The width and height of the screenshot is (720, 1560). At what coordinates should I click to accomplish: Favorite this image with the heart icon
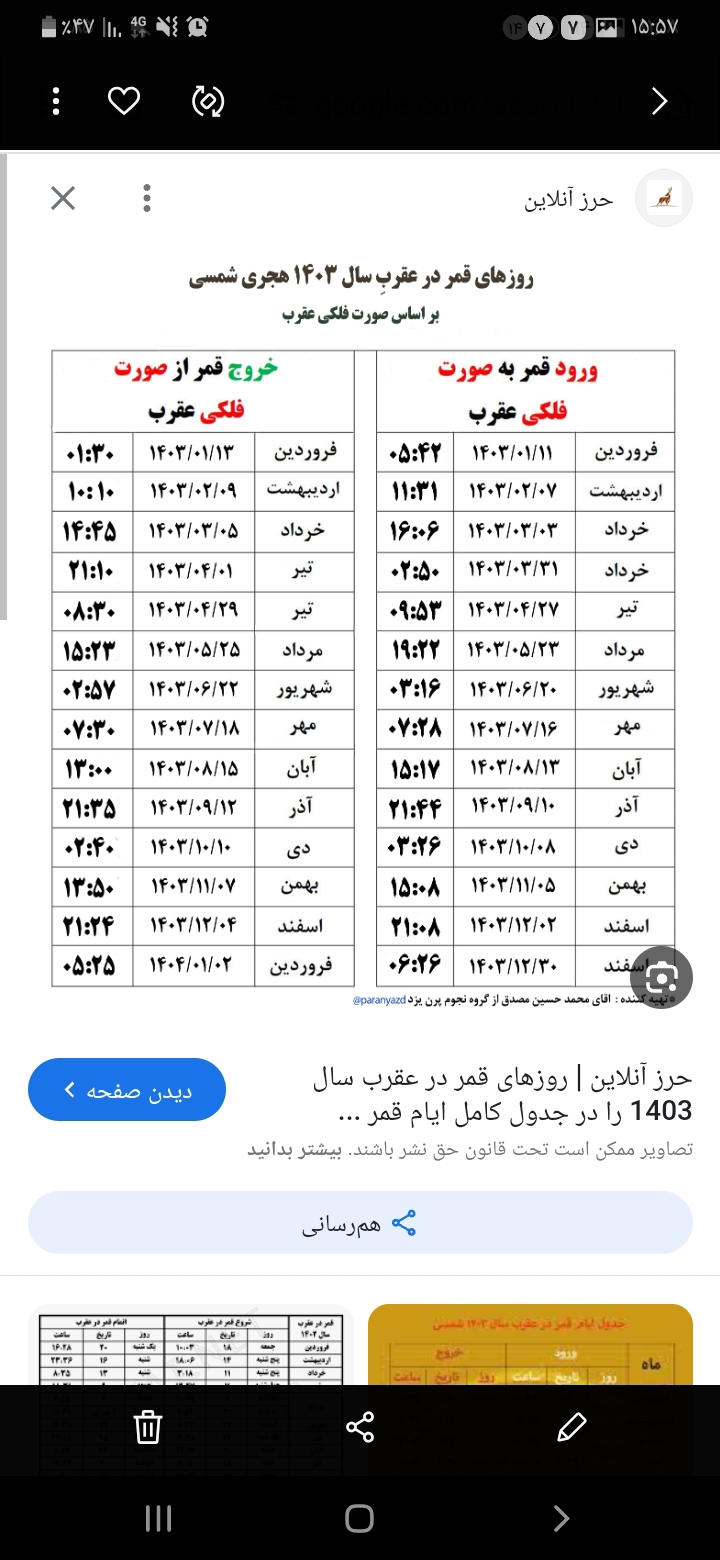point(124,101)
